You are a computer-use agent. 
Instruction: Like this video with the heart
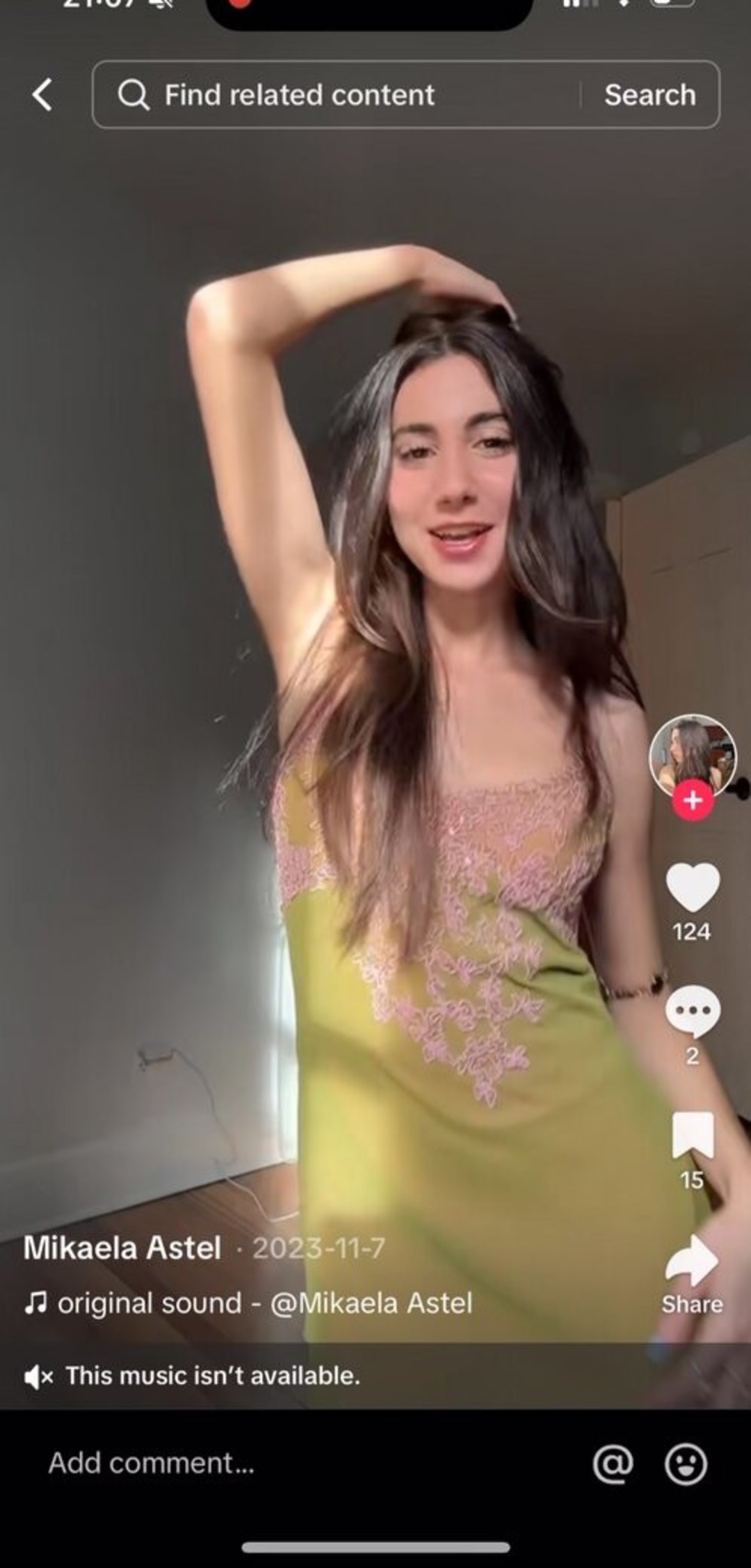[693, 887]
